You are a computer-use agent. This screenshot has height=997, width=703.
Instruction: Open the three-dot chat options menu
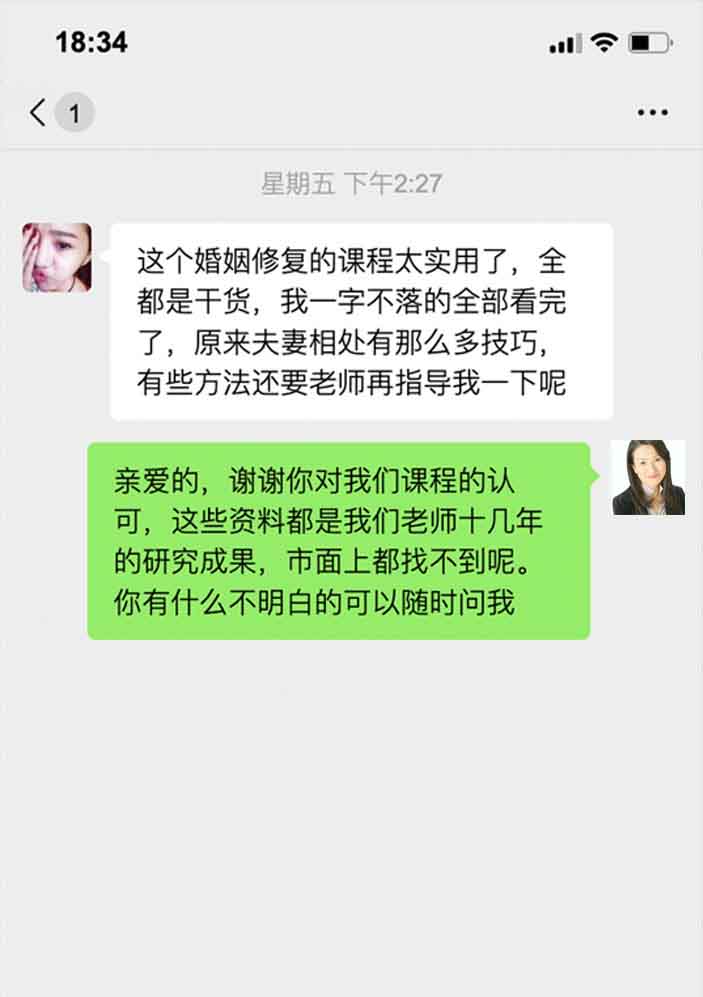click(652, 113)
